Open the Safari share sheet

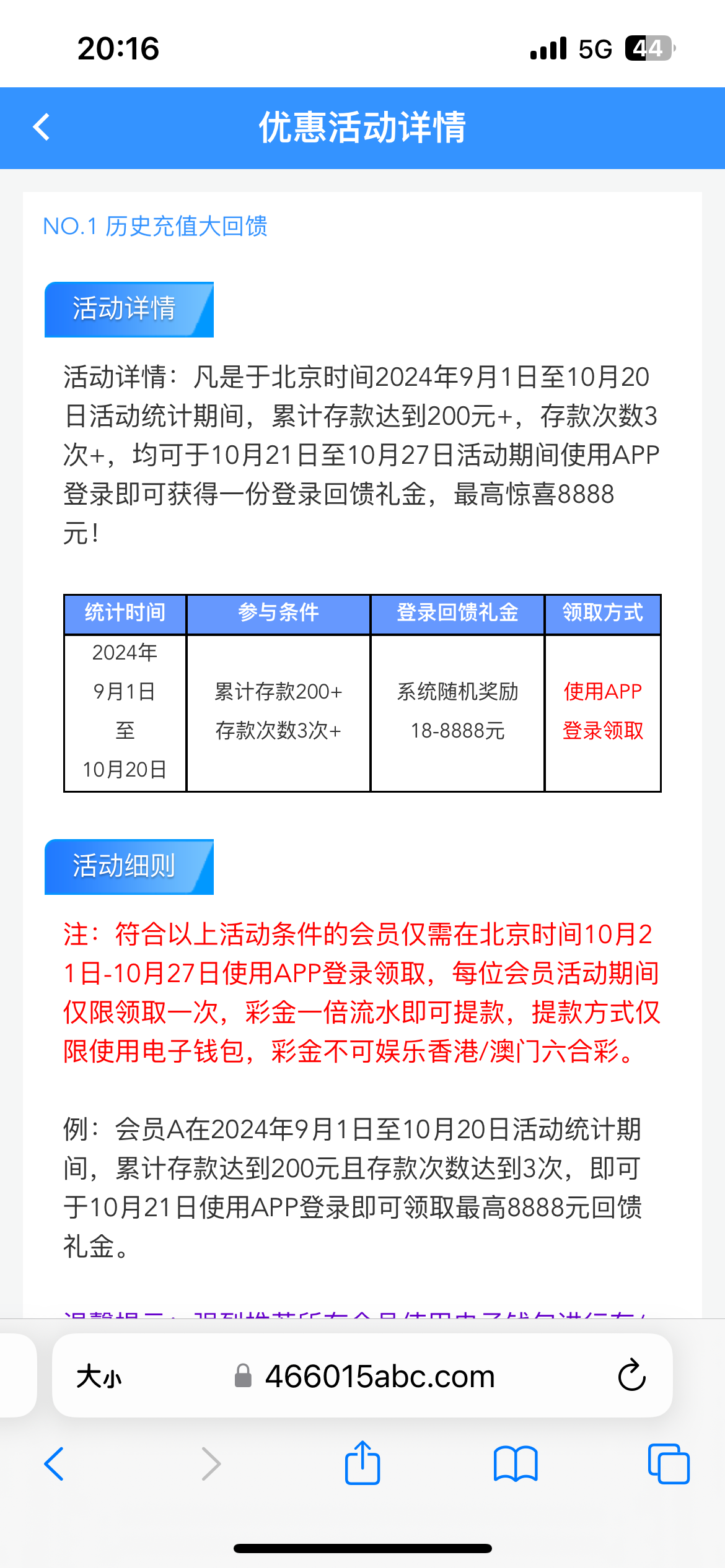[362, 1463]
